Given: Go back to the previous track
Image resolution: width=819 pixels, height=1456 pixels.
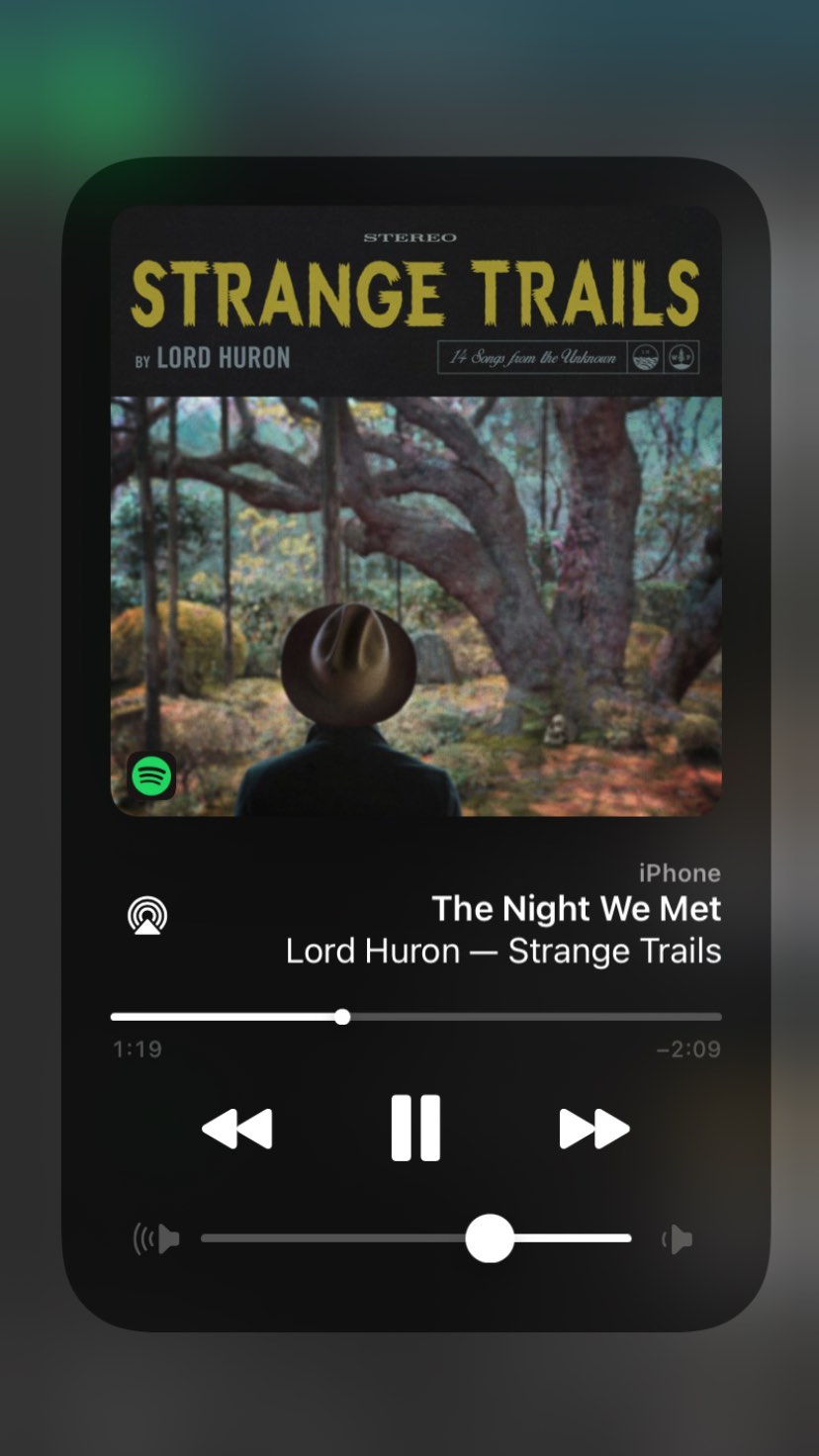Looking at the screenshot, I should (237, 1129).
